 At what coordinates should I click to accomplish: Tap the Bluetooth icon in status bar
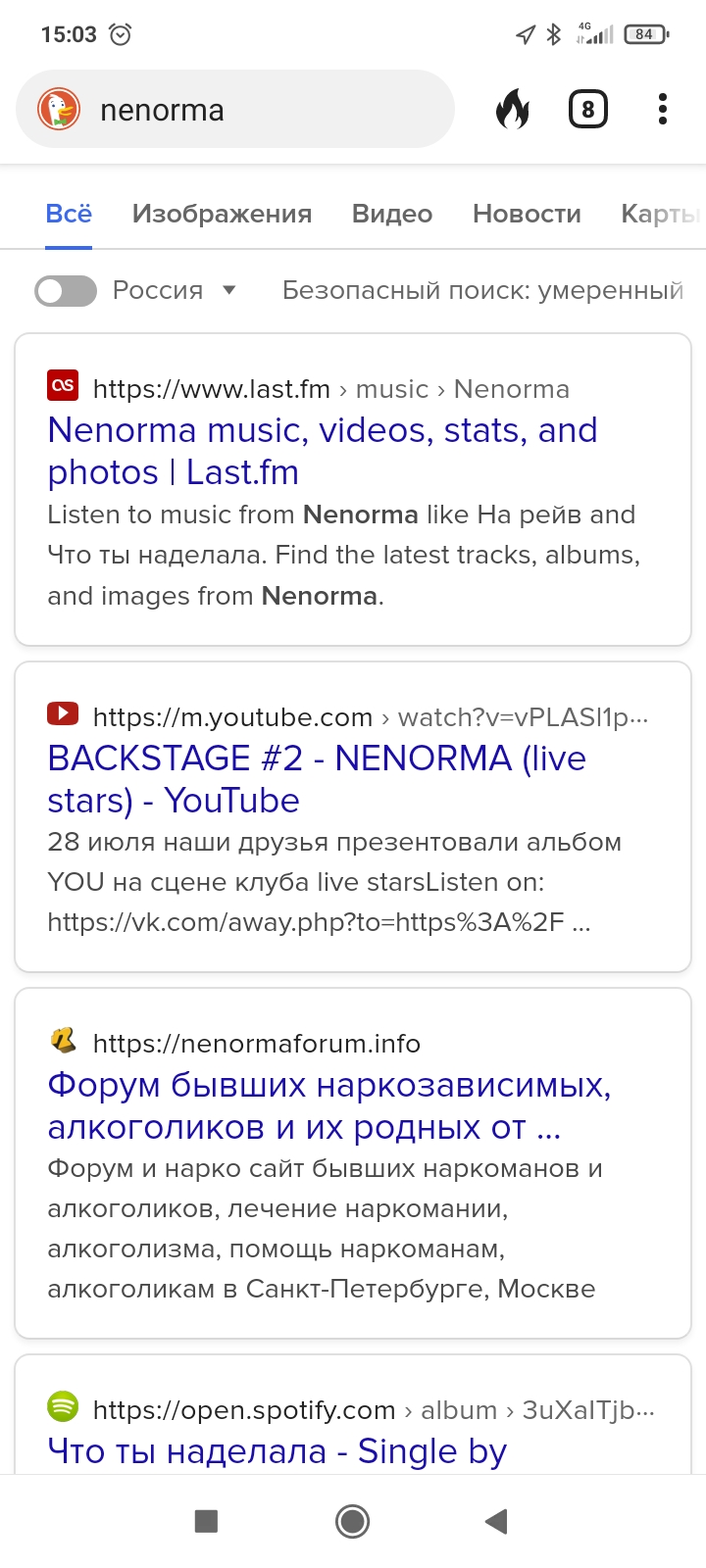tap(552, 32)
